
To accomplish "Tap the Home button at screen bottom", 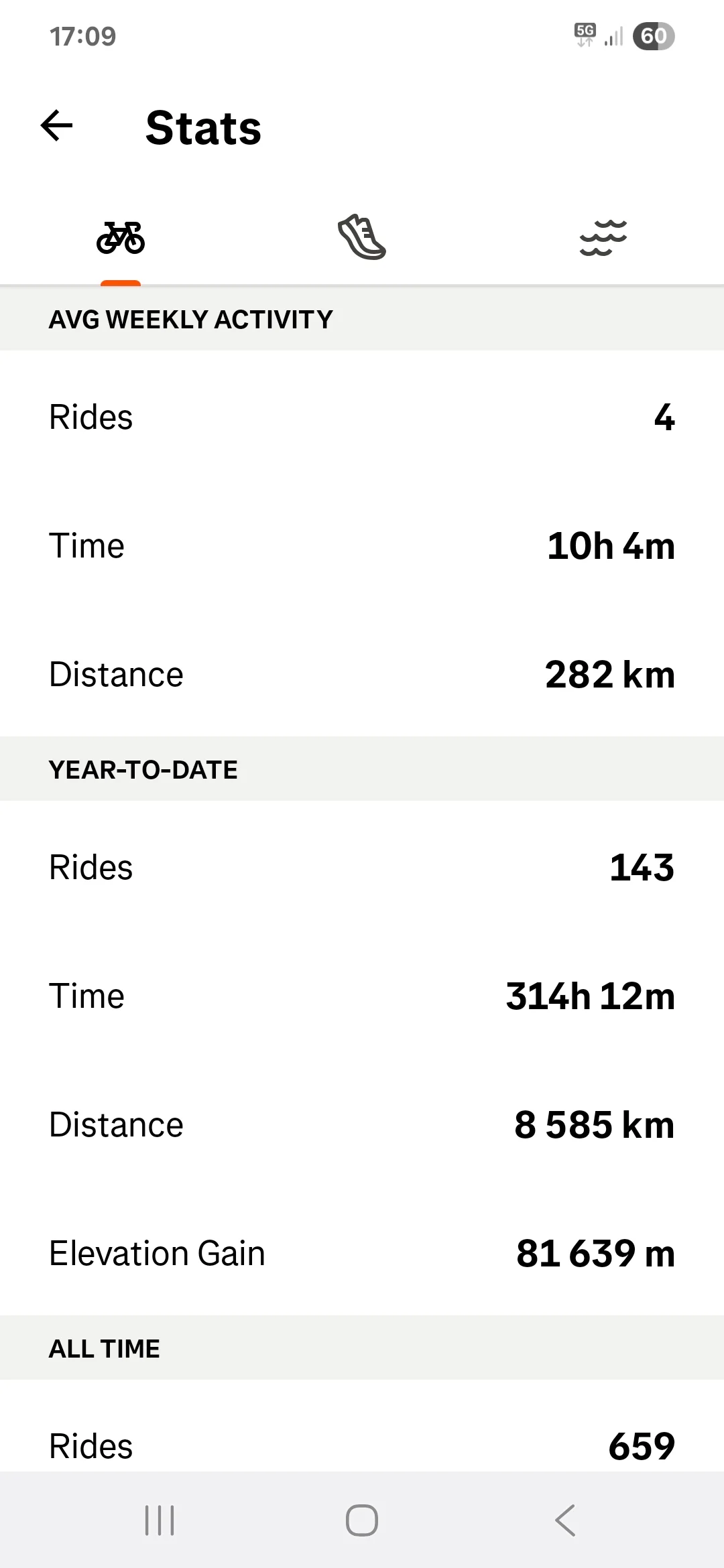I will pyautogui.click(x=361, y=1520).
